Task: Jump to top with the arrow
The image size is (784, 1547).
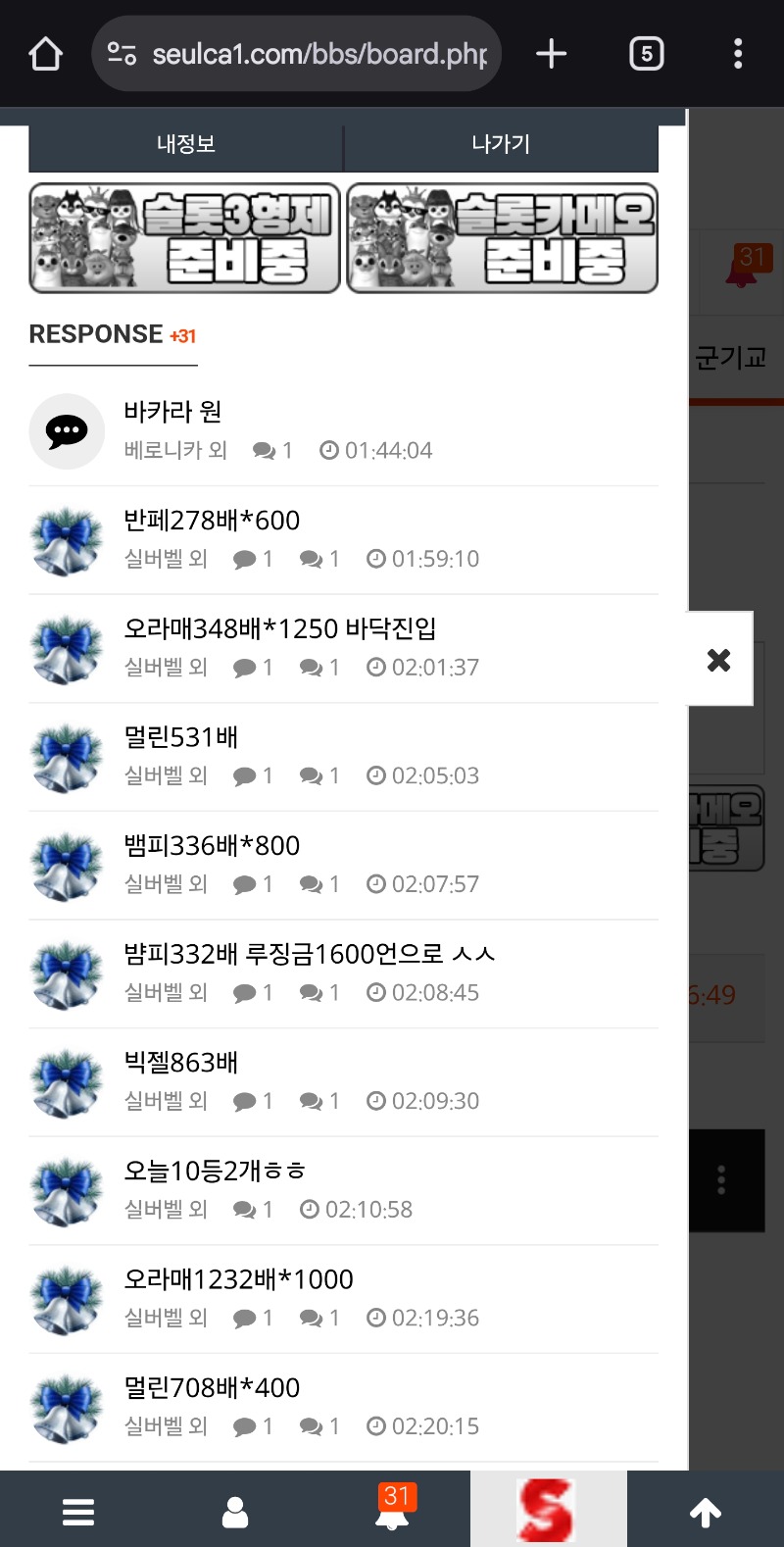Action: 706,1512
